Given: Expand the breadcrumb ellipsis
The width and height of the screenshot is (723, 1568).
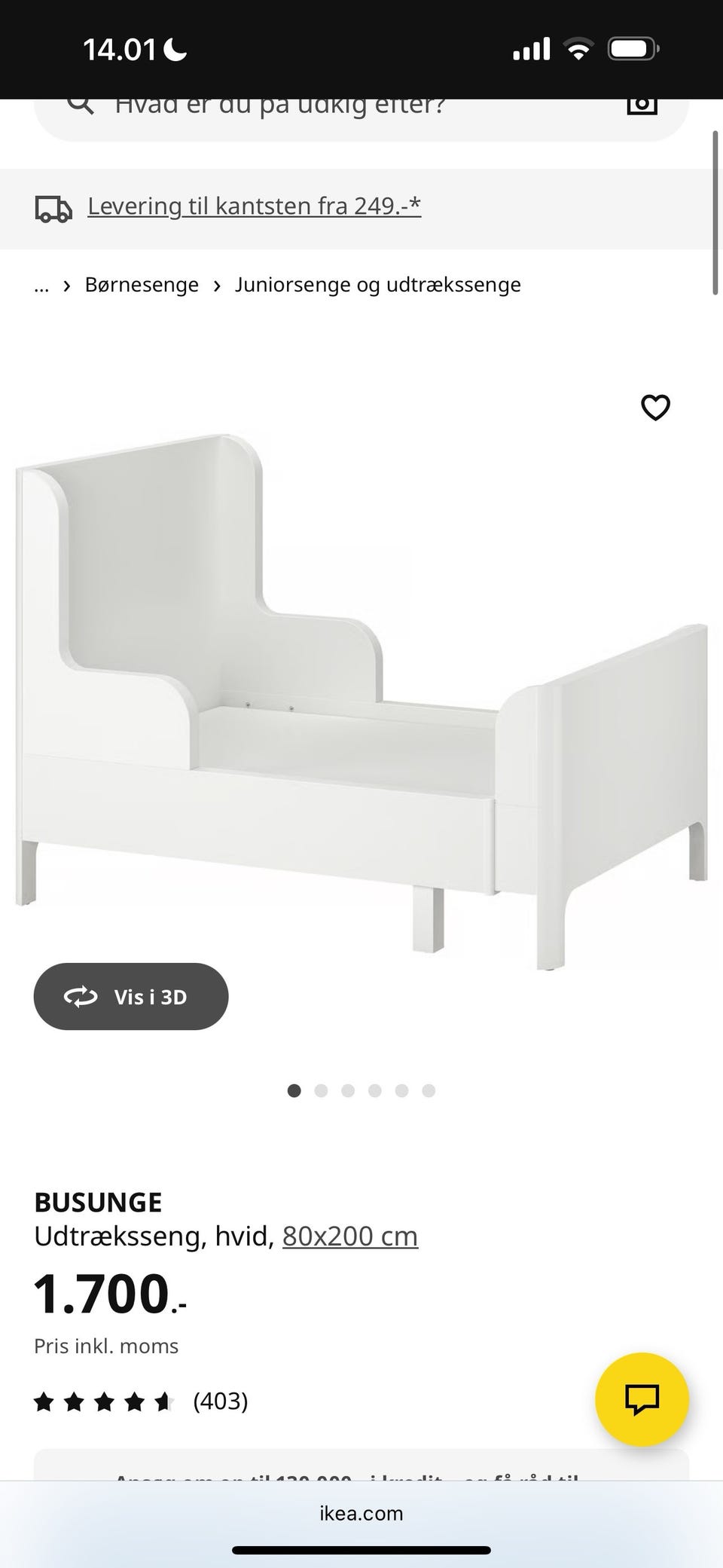Looking at the screenshot, I should [41, 286].
